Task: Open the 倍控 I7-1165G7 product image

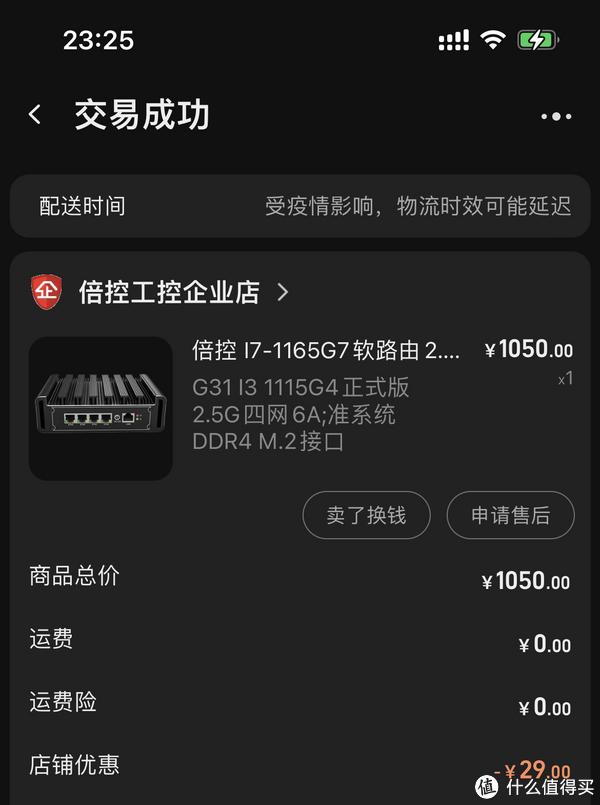Action: pos(101,408)
